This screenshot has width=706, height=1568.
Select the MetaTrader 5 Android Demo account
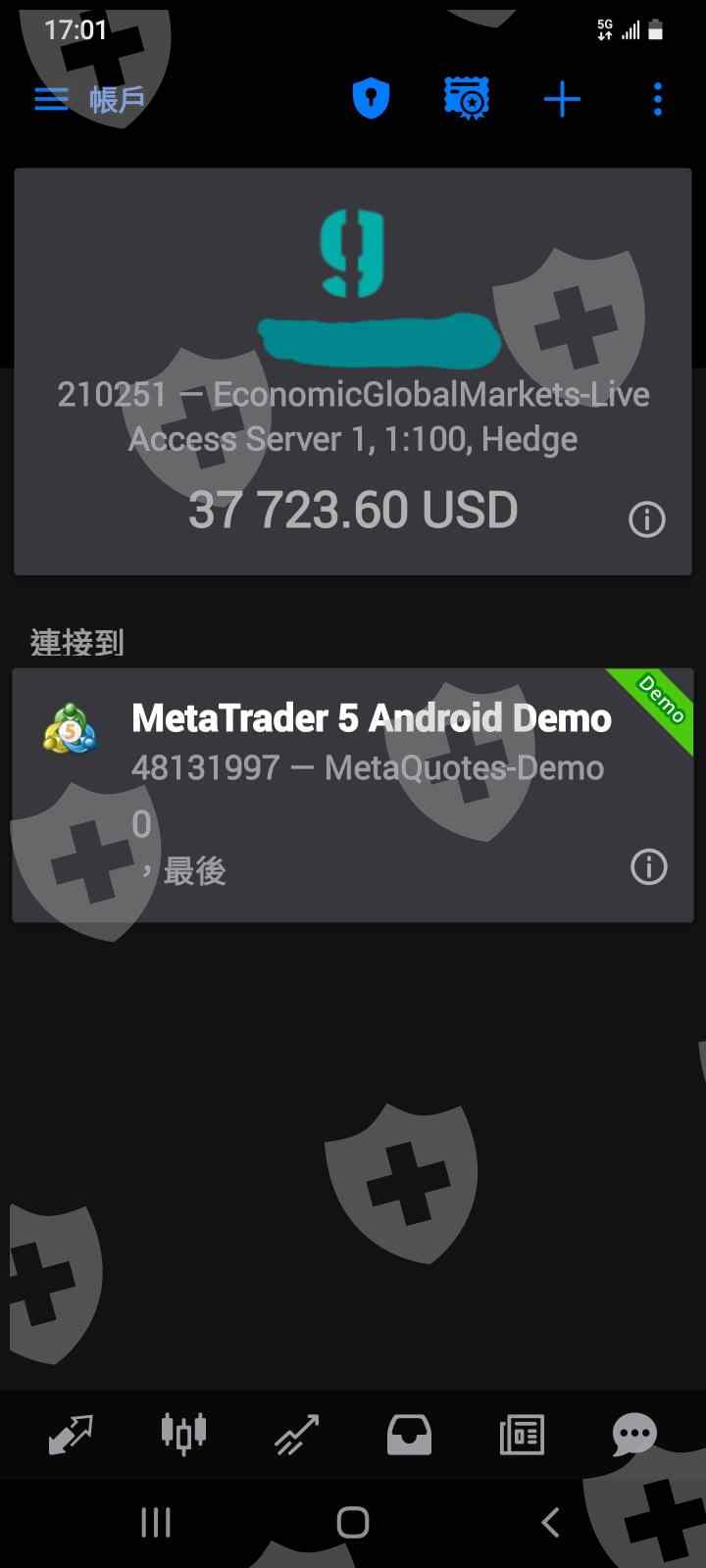[x=353, y=795]
